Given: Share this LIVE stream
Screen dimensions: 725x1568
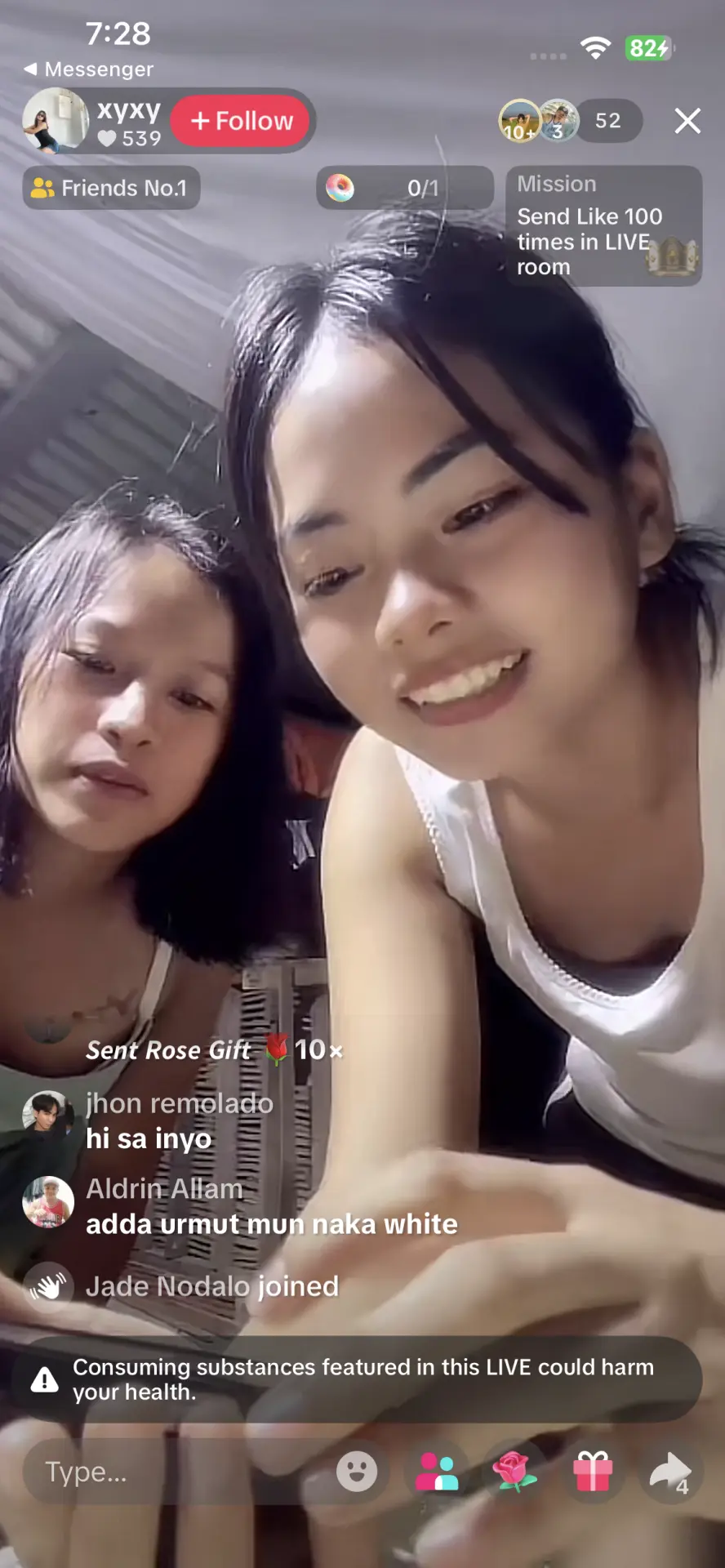Looking at the screenshot, I should (x=670, y=1472).
